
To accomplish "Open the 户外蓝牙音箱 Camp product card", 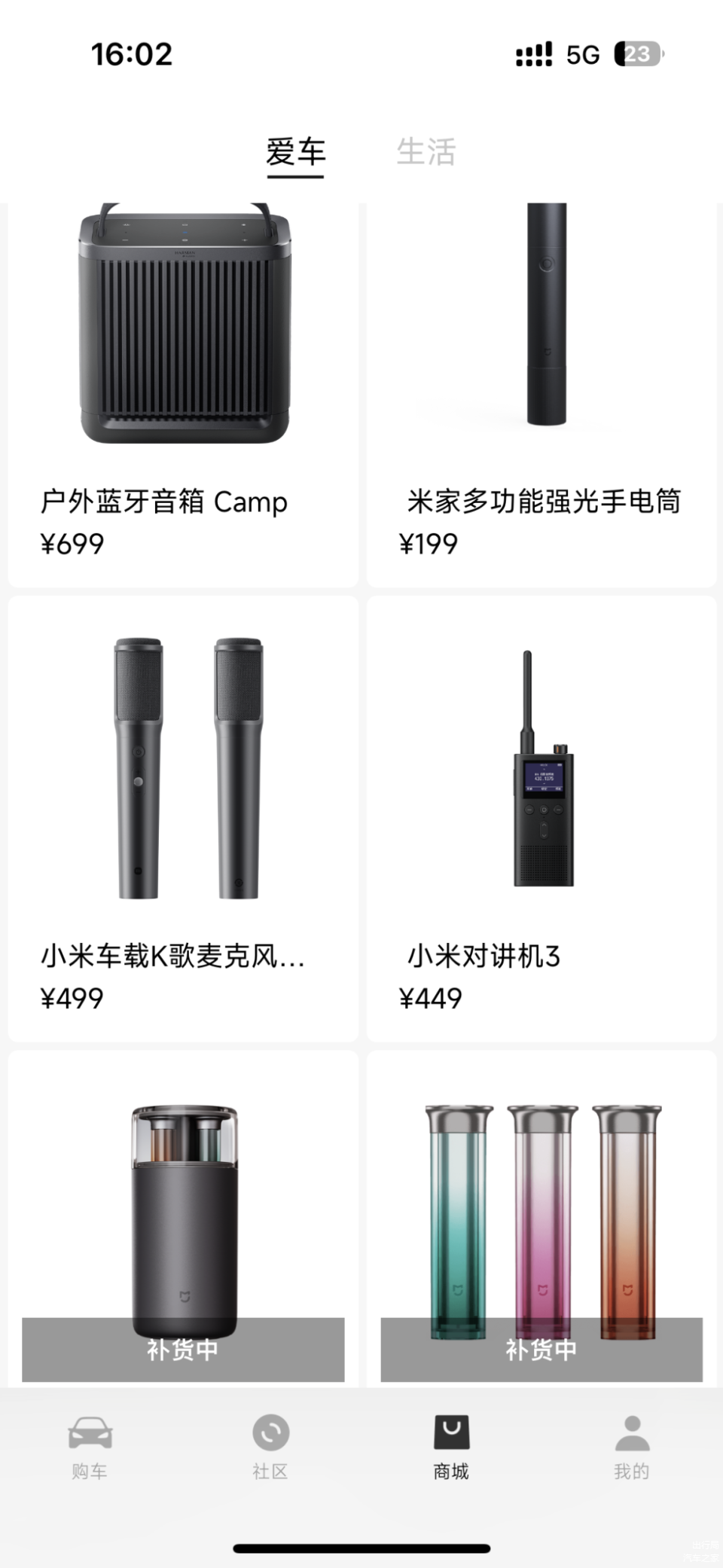I will tap(183, 392).
